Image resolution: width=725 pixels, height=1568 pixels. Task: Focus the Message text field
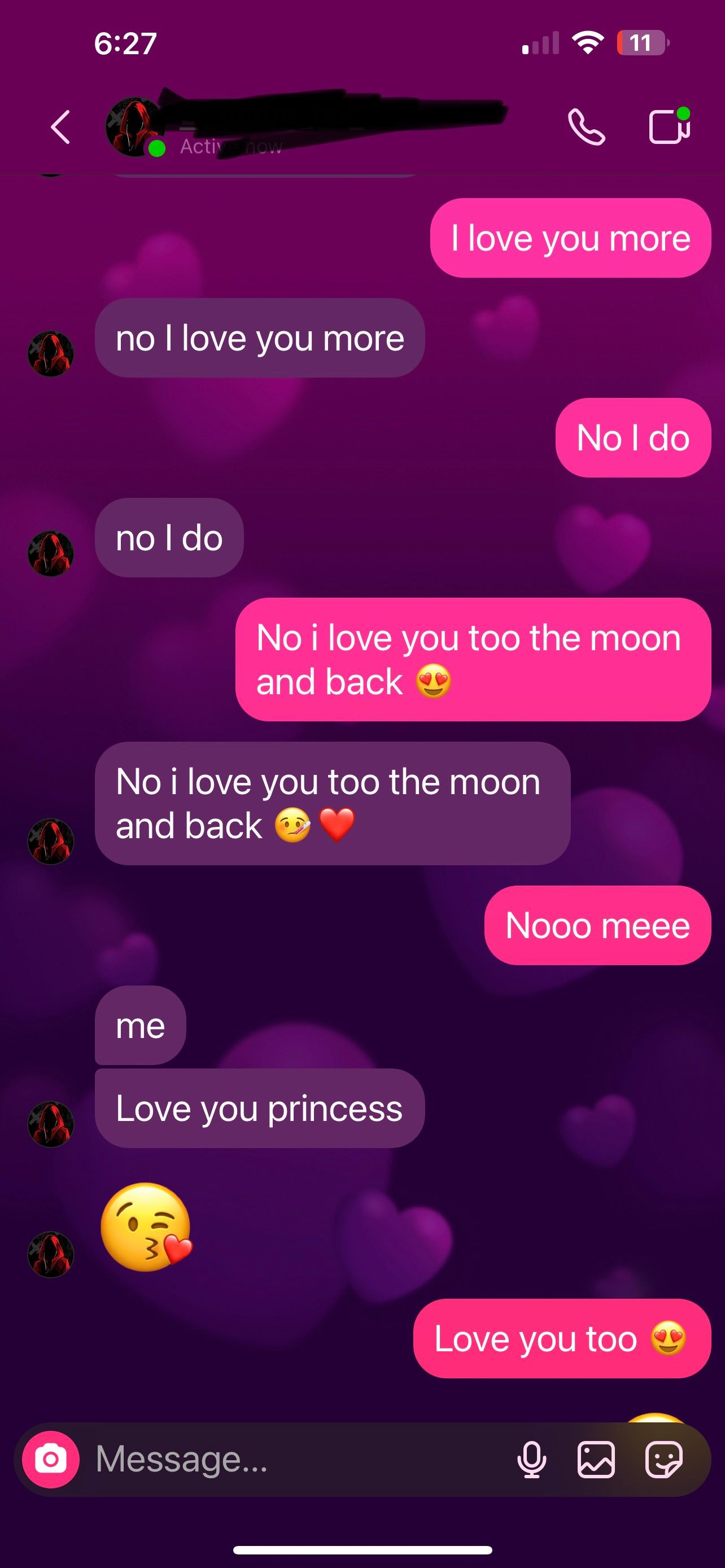click(x=292, y=1459)
